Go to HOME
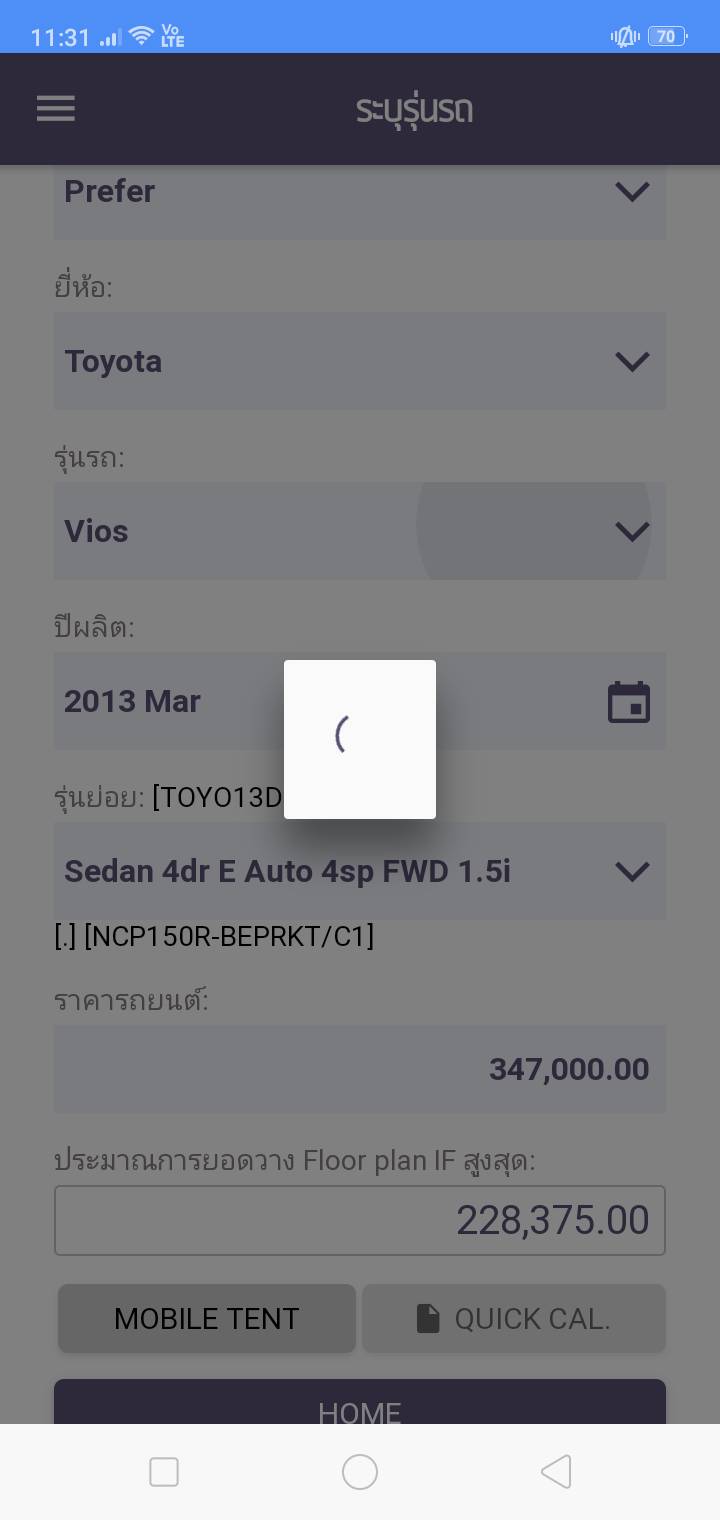Viewport: 720px width, 1520px height. coord(359,1403)
